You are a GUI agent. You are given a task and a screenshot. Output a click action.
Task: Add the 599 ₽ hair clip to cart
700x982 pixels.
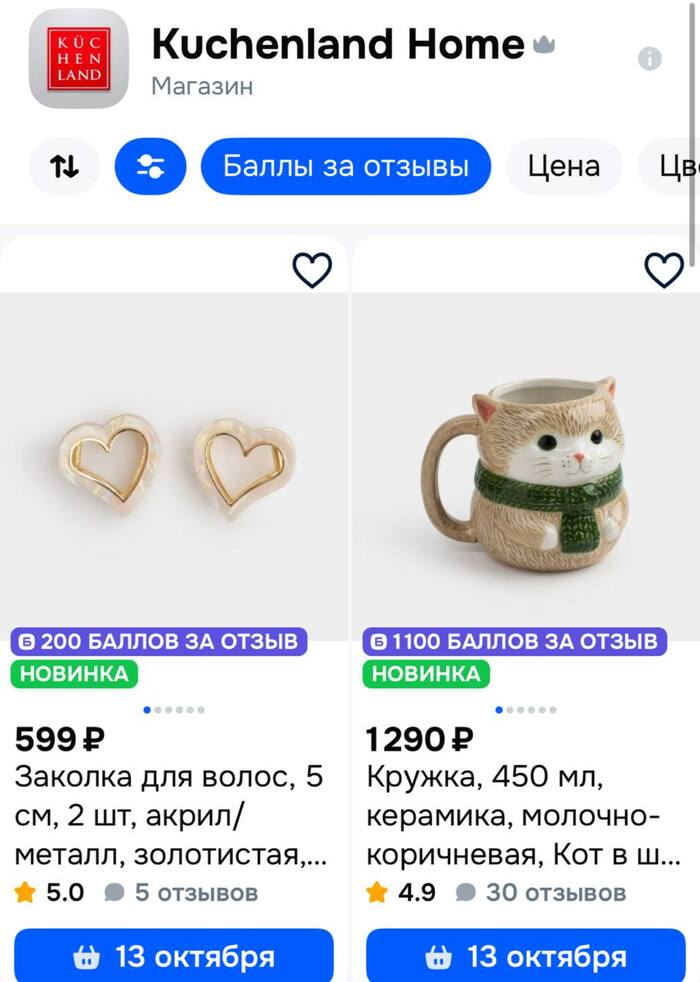click(174, 956)
